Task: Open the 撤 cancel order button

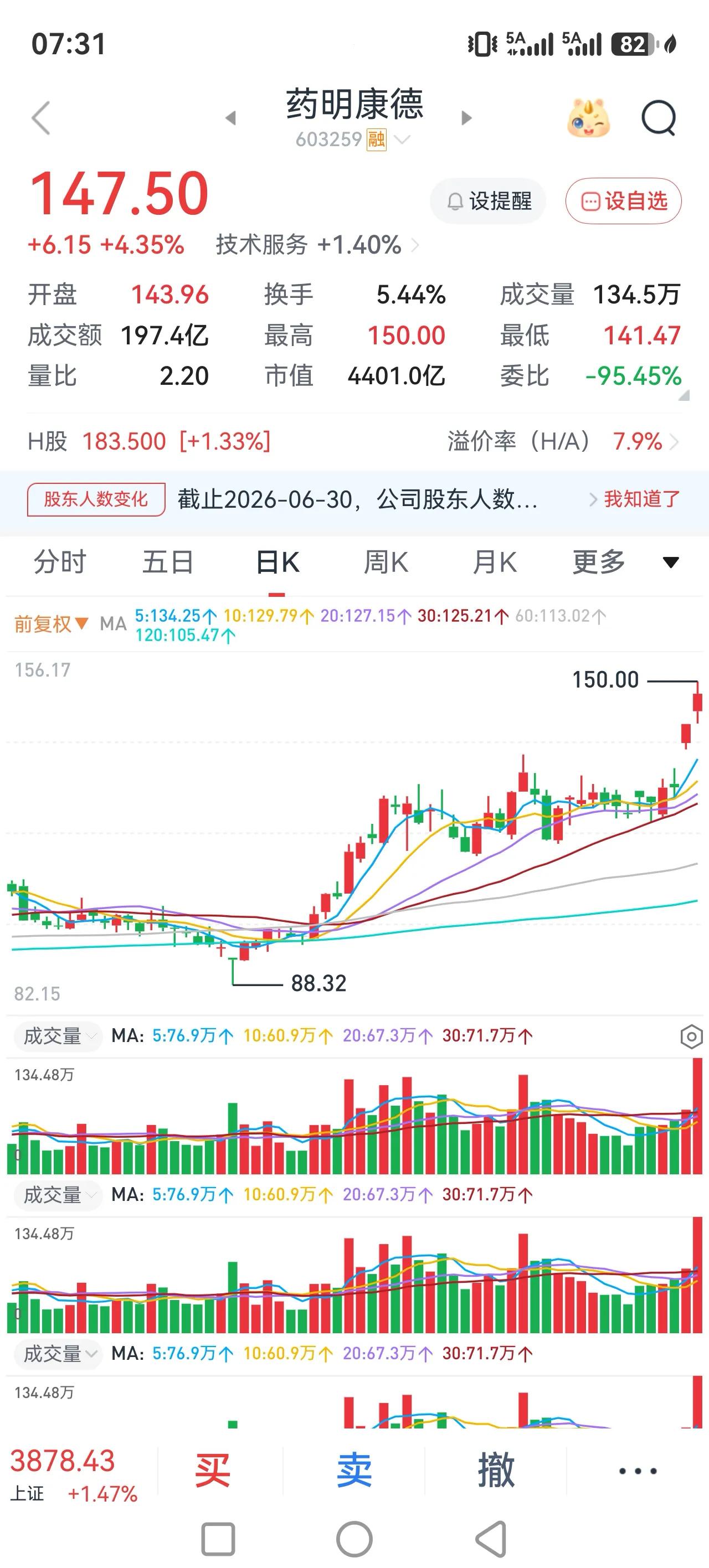Action: coord(496,1471)
